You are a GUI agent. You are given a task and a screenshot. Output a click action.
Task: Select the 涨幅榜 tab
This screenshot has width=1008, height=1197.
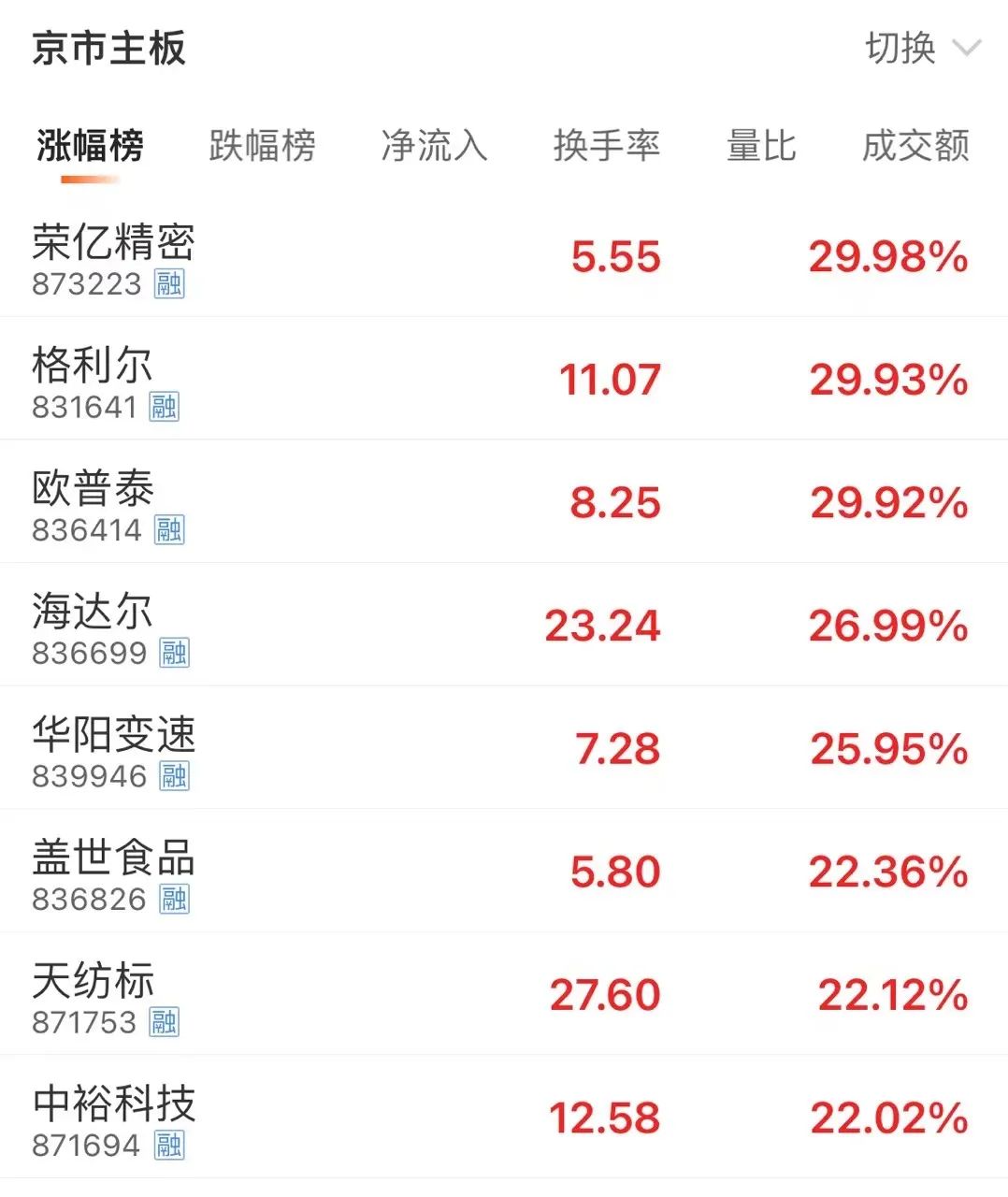(x=91, y=146)
